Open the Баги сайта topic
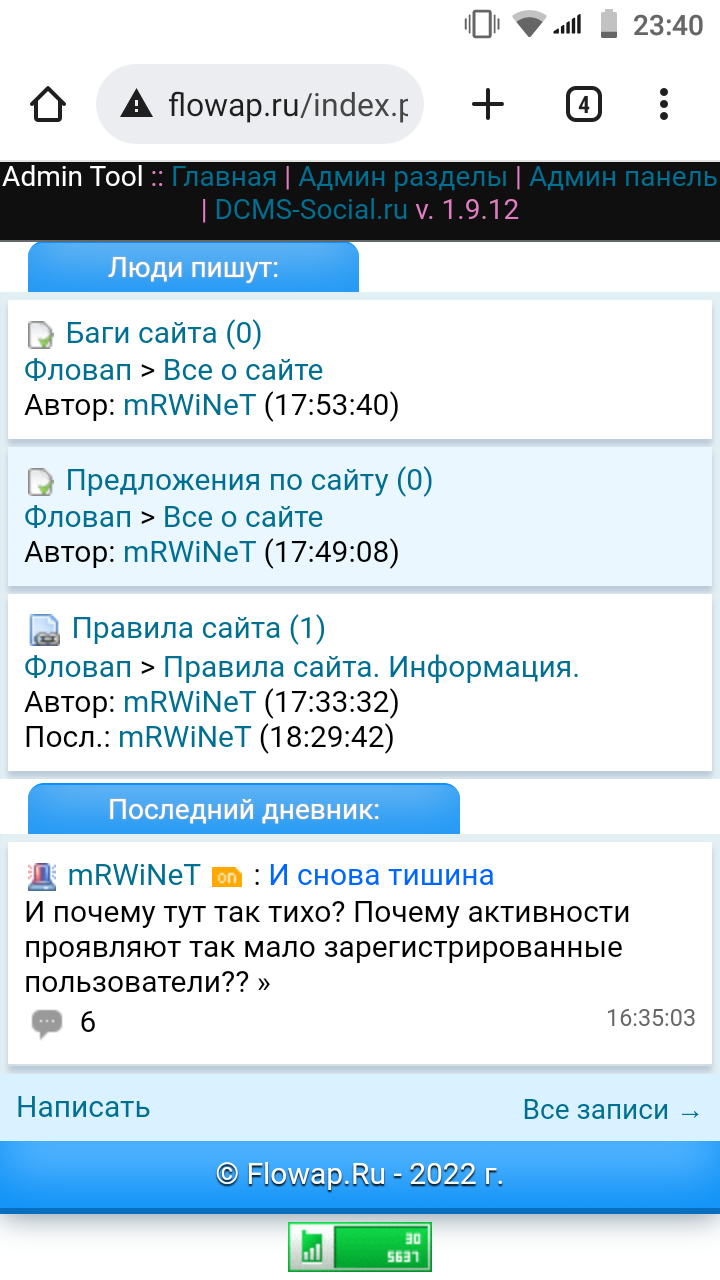This screenshot has width=720, height=1280. [x=163, y=334]
